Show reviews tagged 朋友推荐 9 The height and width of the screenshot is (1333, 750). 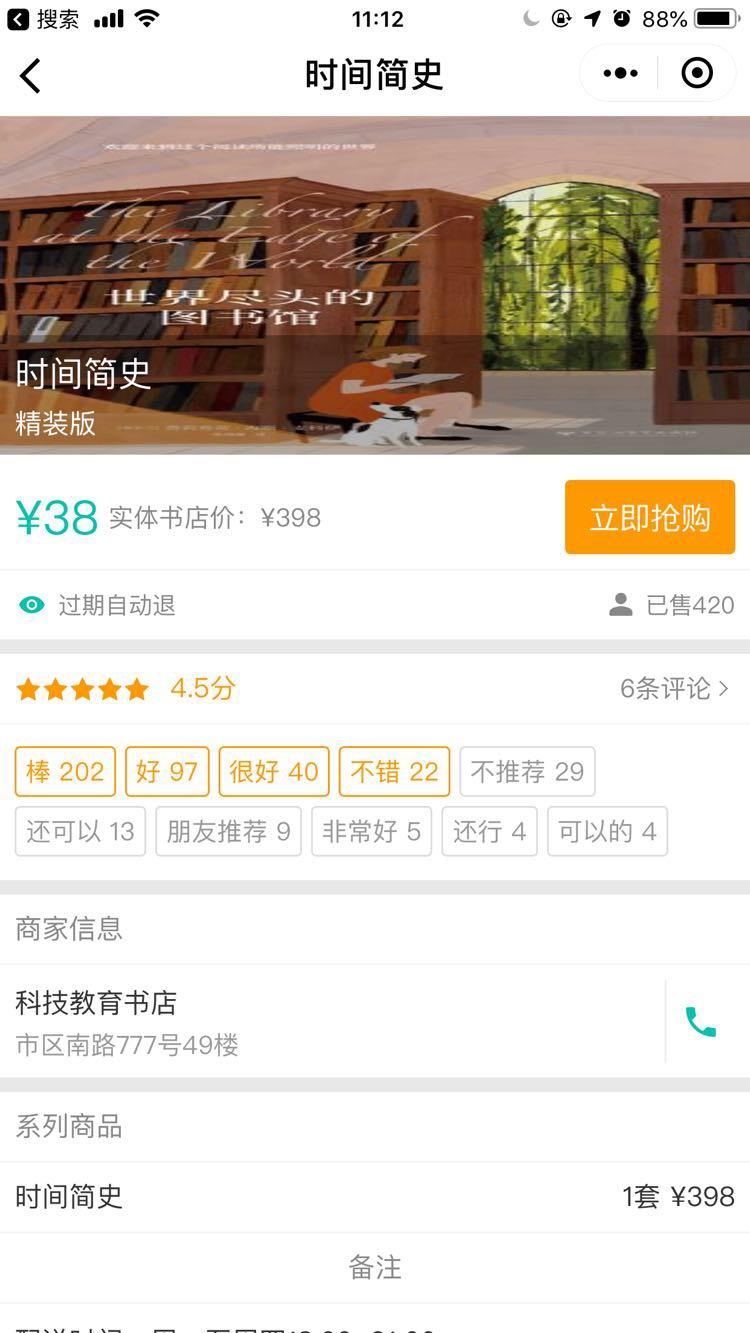click(228, 832)
